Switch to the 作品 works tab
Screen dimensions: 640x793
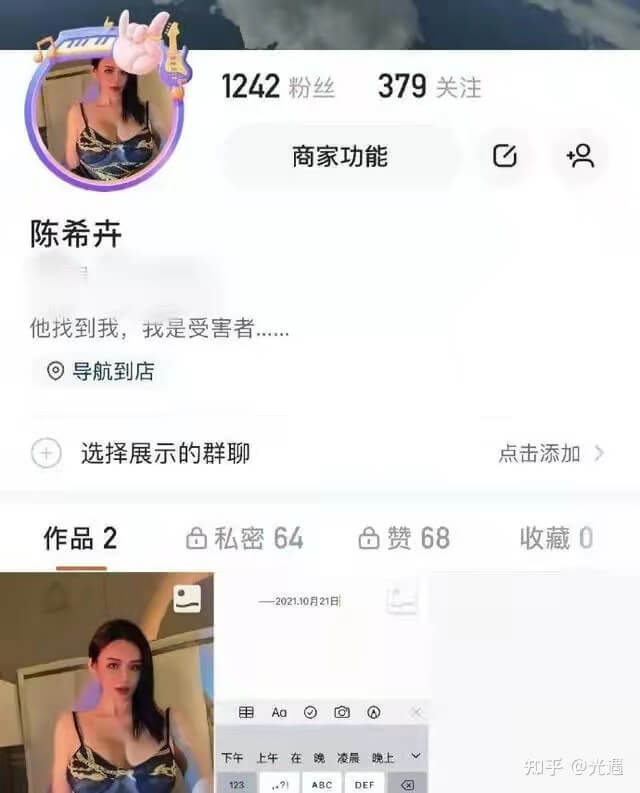[80, 539]
